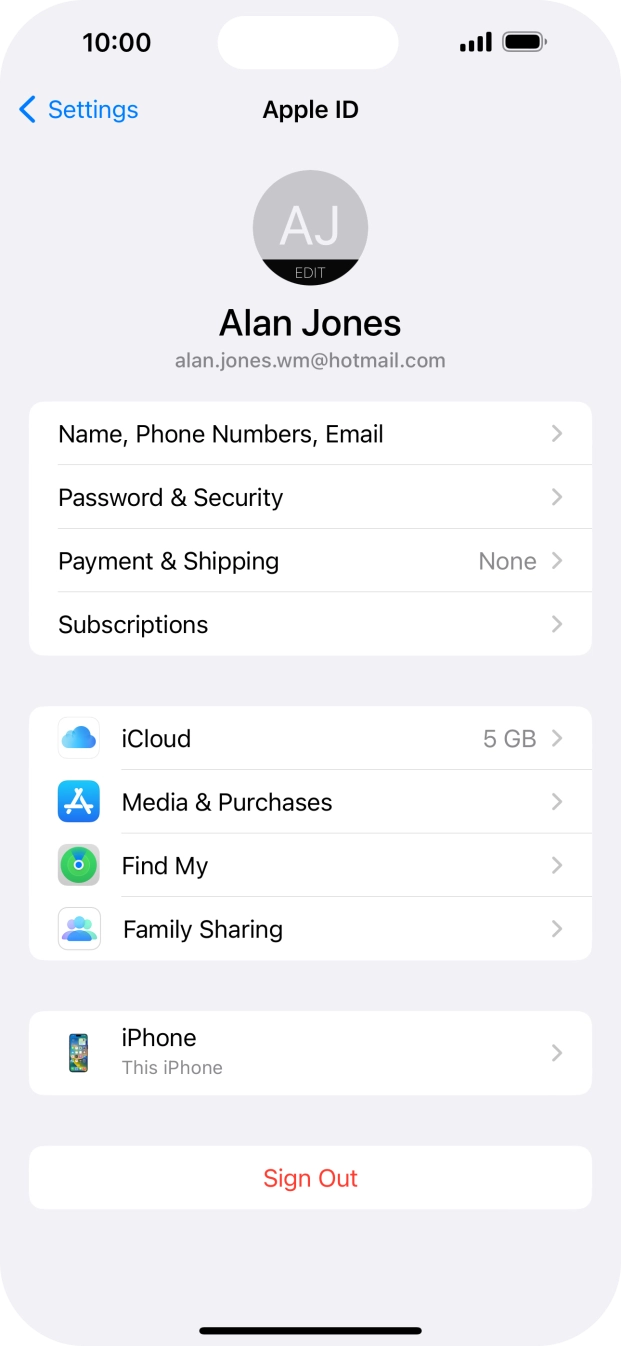The height and width of the screenshot is (1346, 621).
Task: Open Media & Purchases
Action: [310, 802]
